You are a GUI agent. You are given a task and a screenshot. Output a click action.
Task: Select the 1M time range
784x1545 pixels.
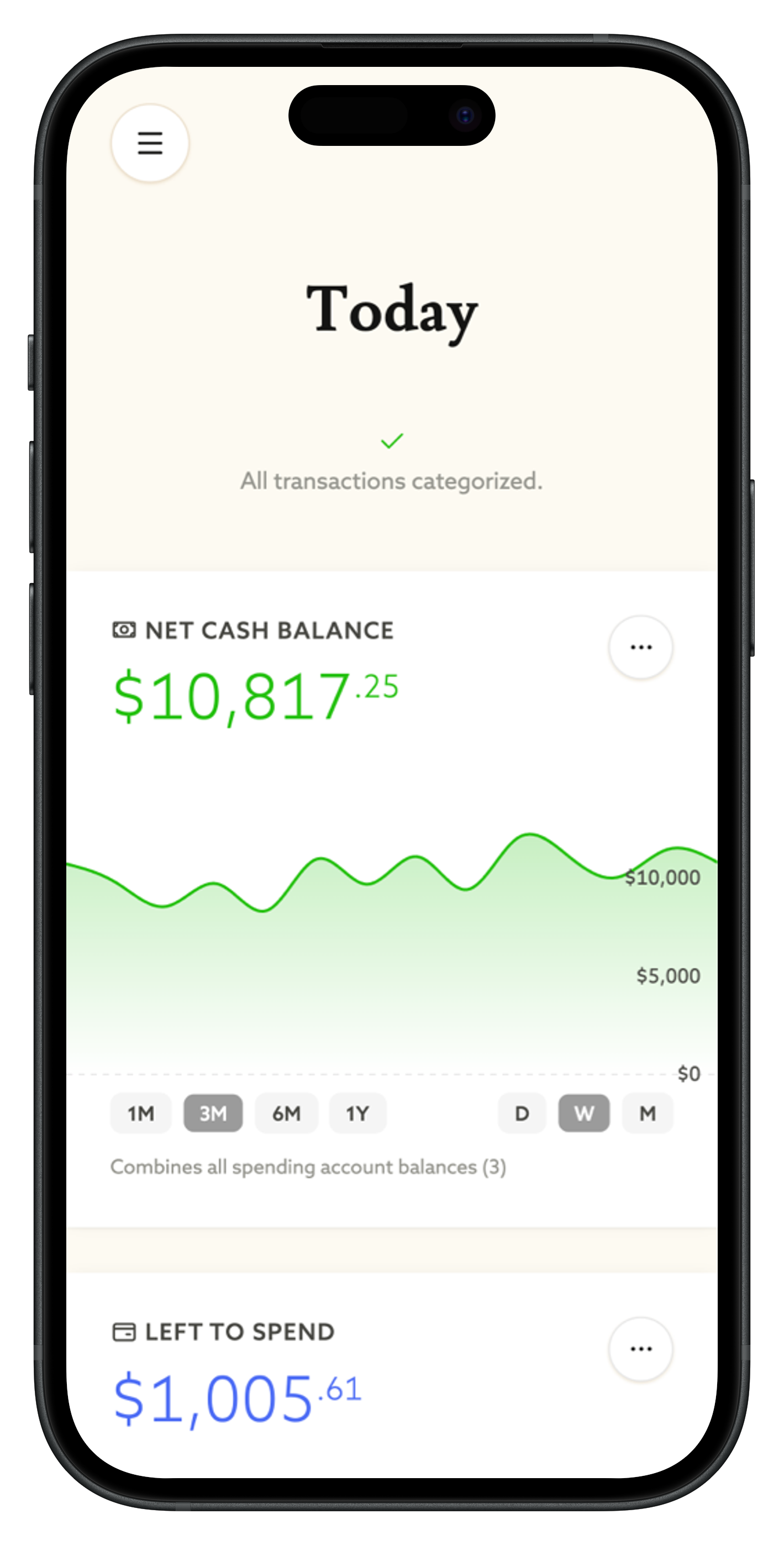click(x=141, y=1114)
